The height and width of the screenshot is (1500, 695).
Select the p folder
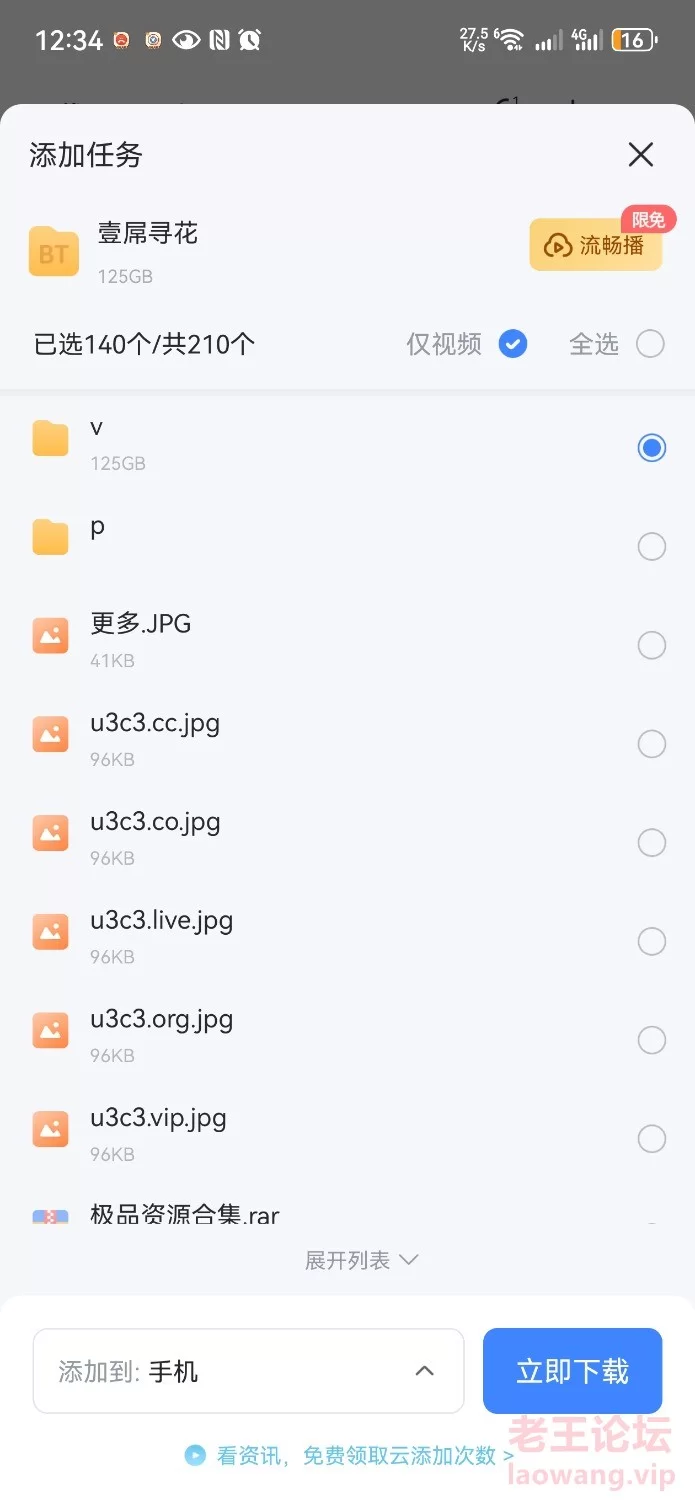point(652,546)
